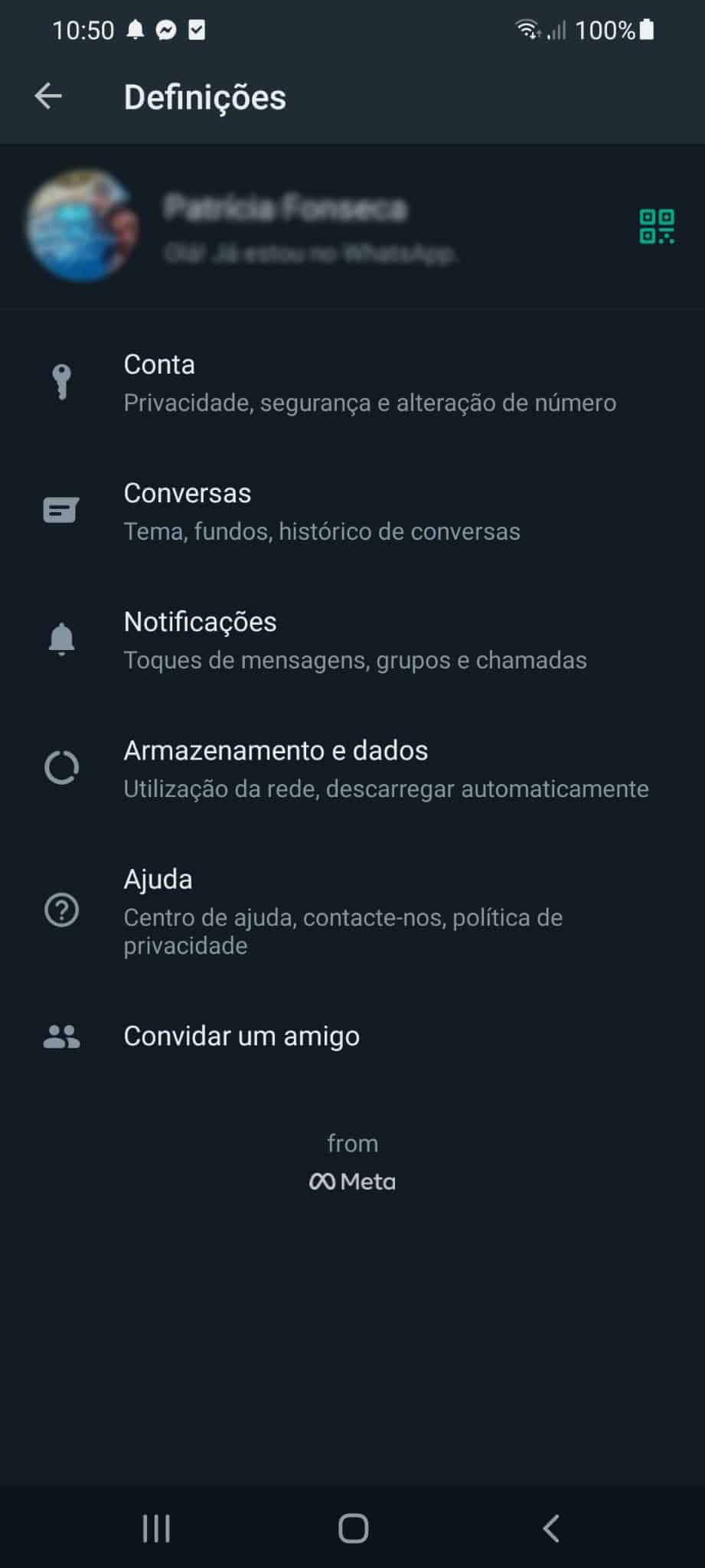The height and width of the screenshot is (1568, 705).
Task: Go back from Definições
Action: click(48, 96)
